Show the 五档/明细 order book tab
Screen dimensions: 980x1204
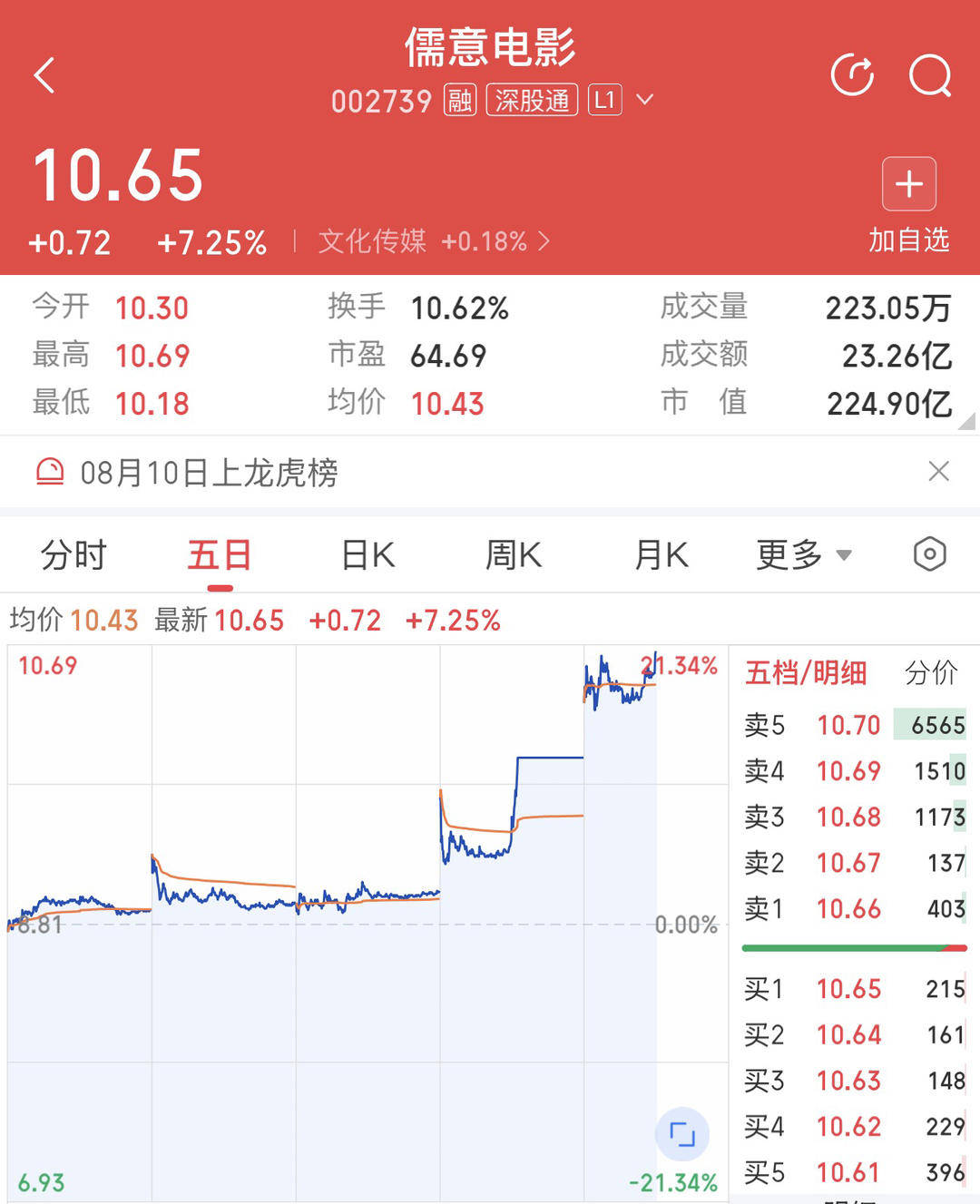click(806, 672)
